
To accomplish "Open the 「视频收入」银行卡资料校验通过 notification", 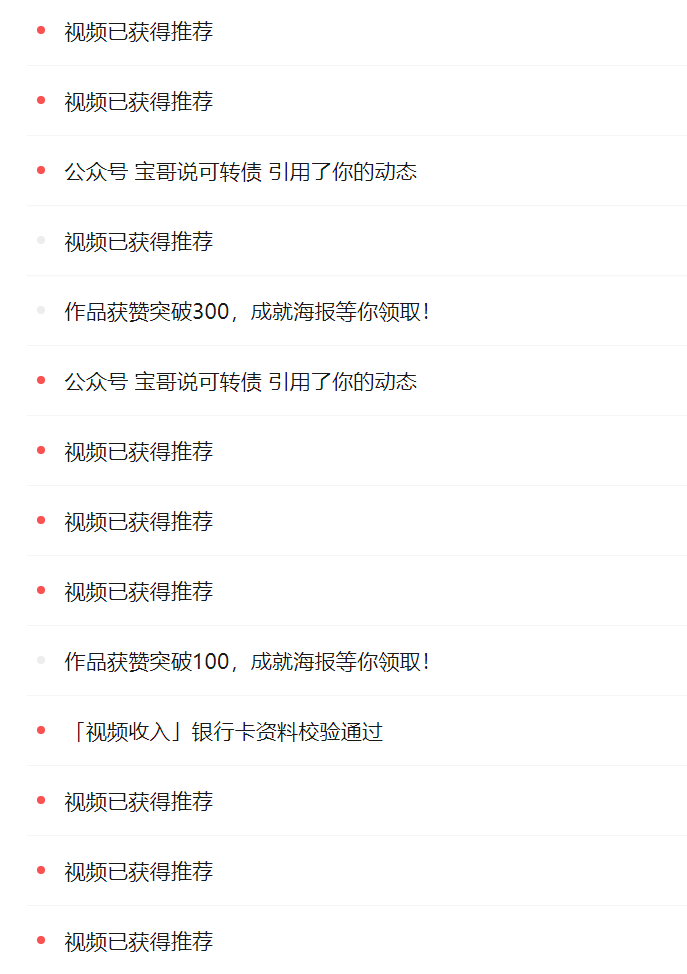I will (224, 732).
